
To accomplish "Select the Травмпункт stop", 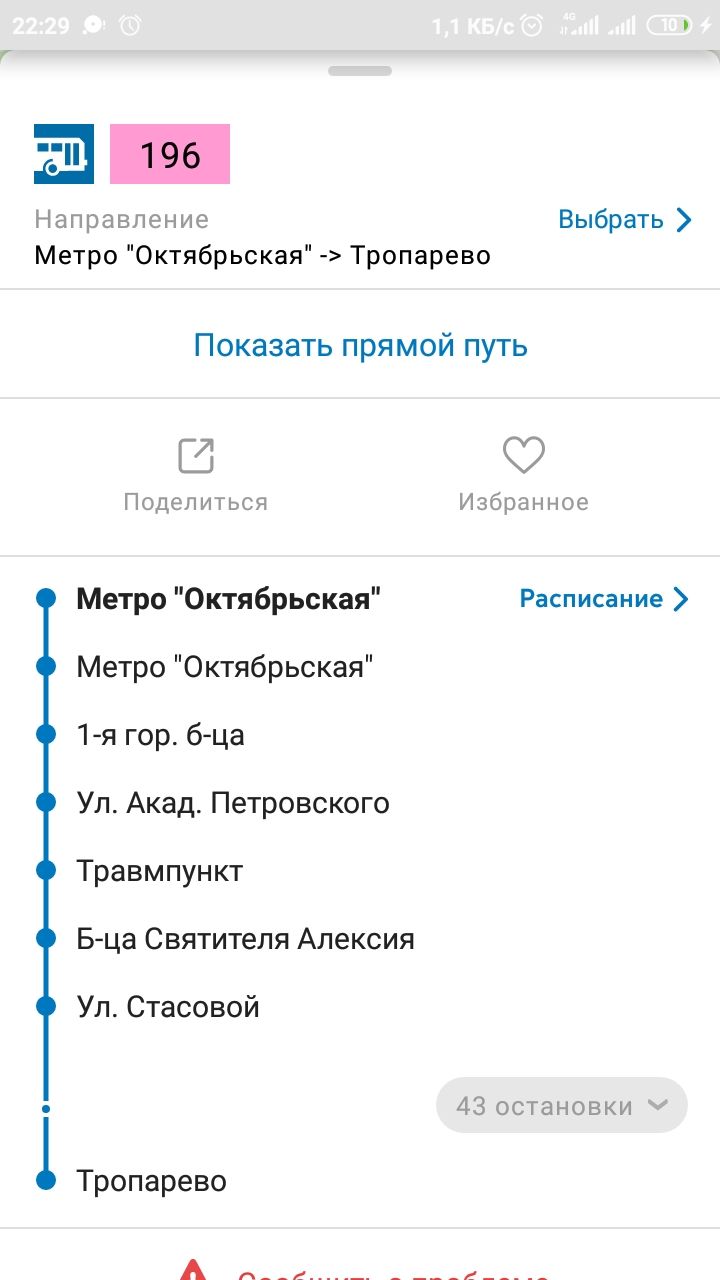I will (x=160, y=871).
